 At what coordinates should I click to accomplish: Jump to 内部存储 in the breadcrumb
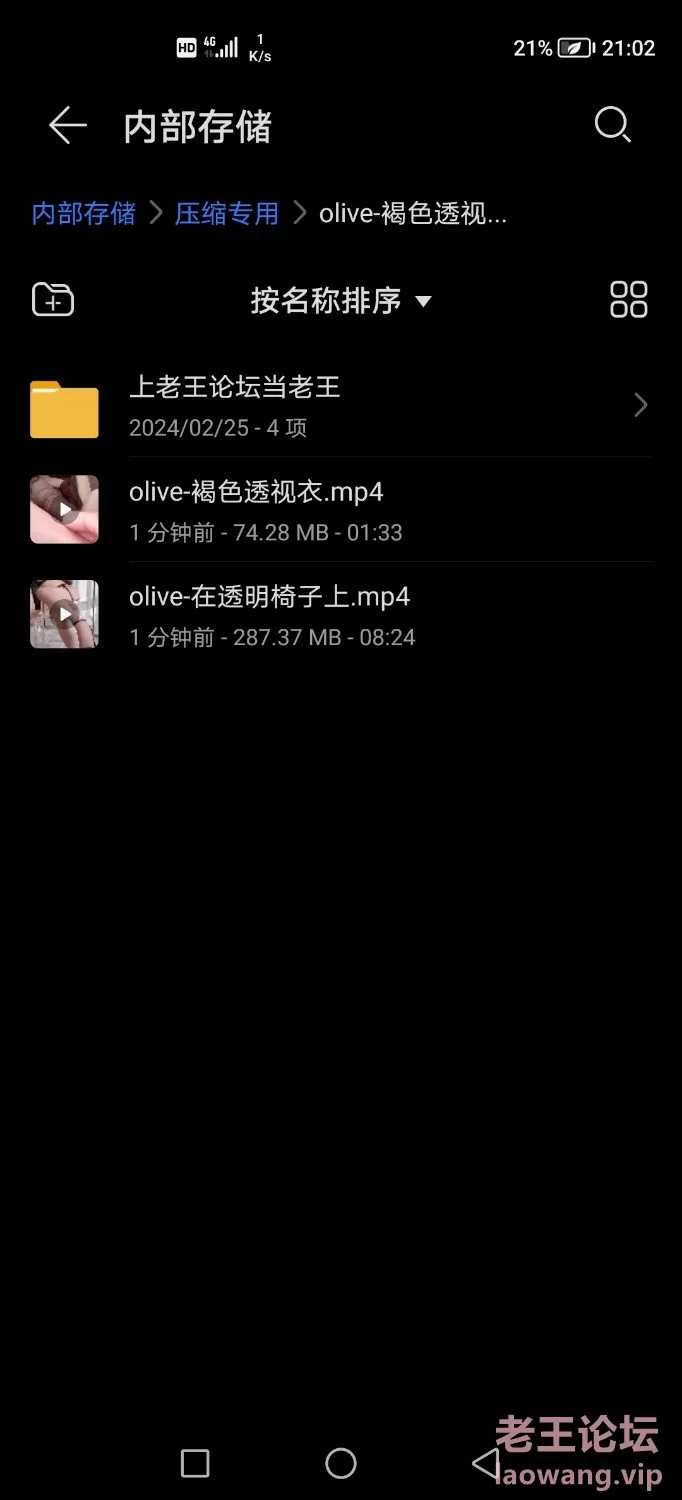(84, 213)
